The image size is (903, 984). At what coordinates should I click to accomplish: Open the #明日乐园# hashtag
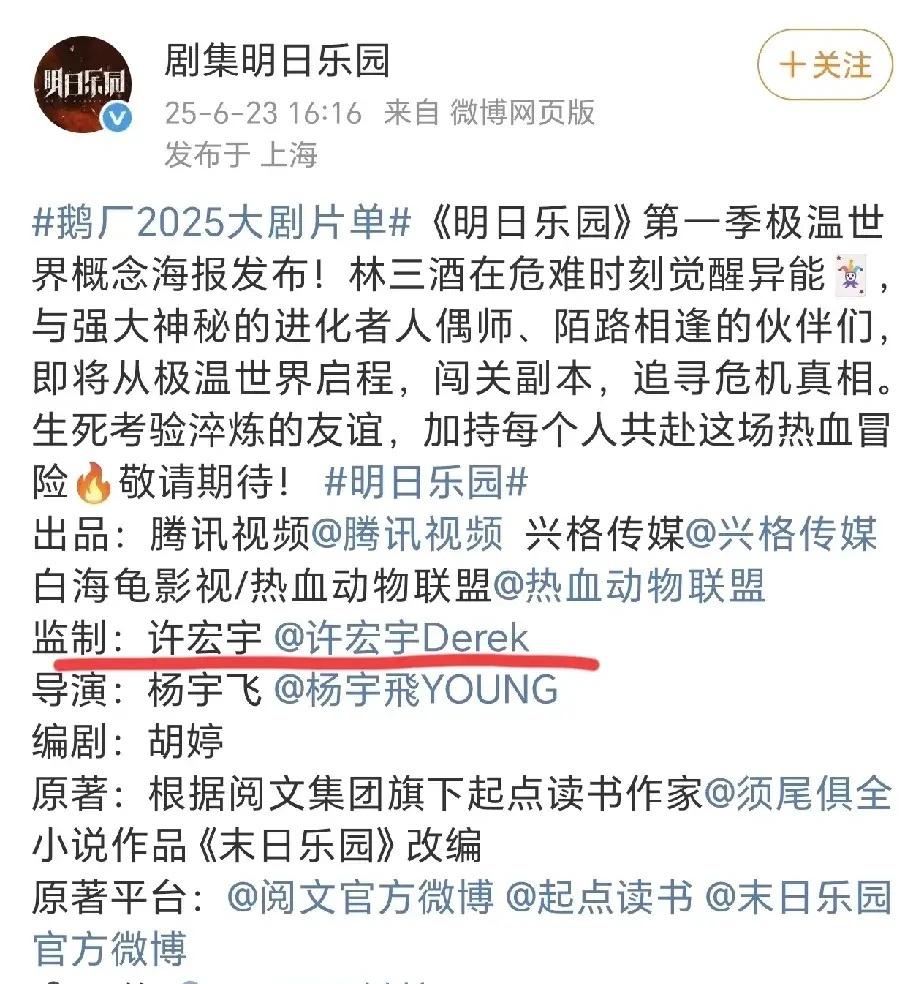click(x=426, y=482)
